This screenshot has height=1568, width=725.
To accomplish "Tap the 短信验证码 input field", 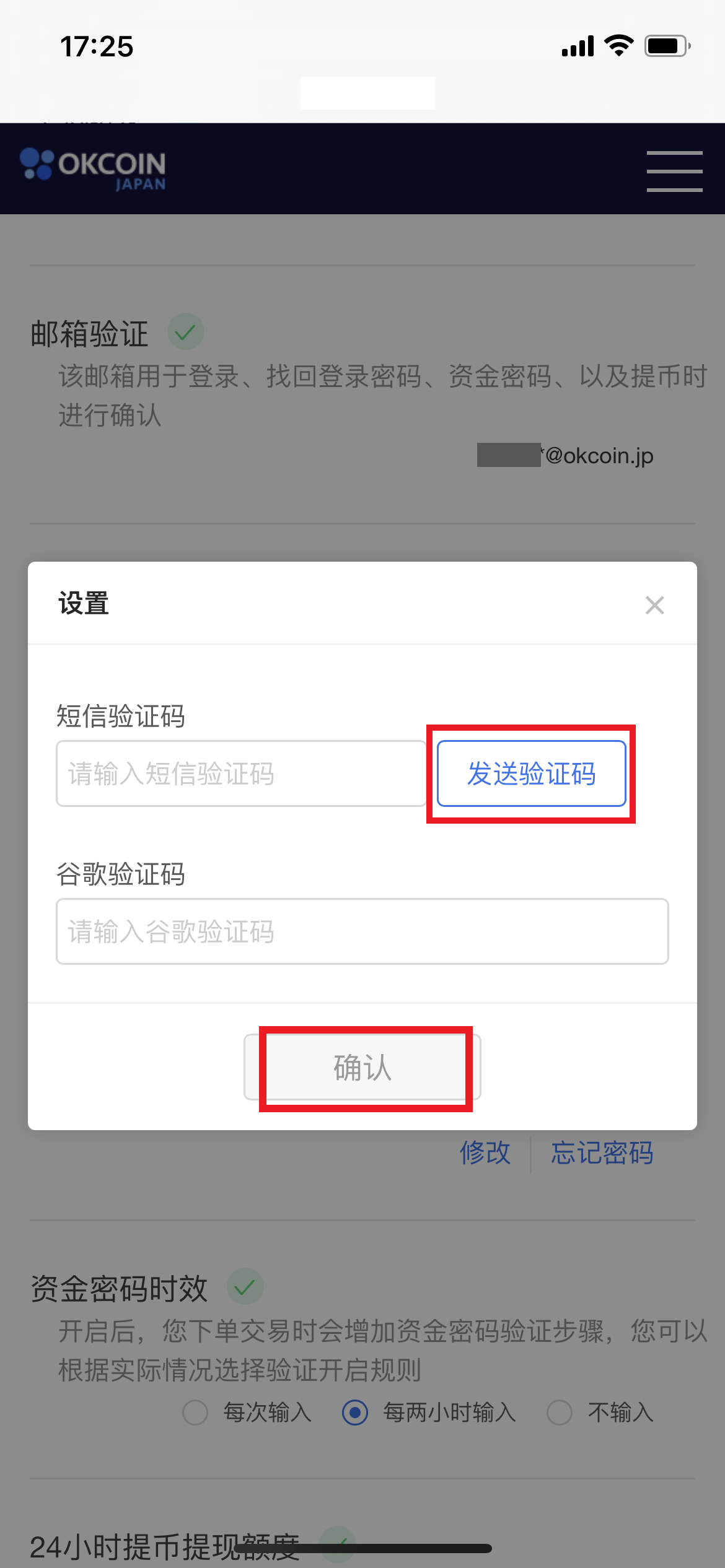I will [x=240, y=773].
